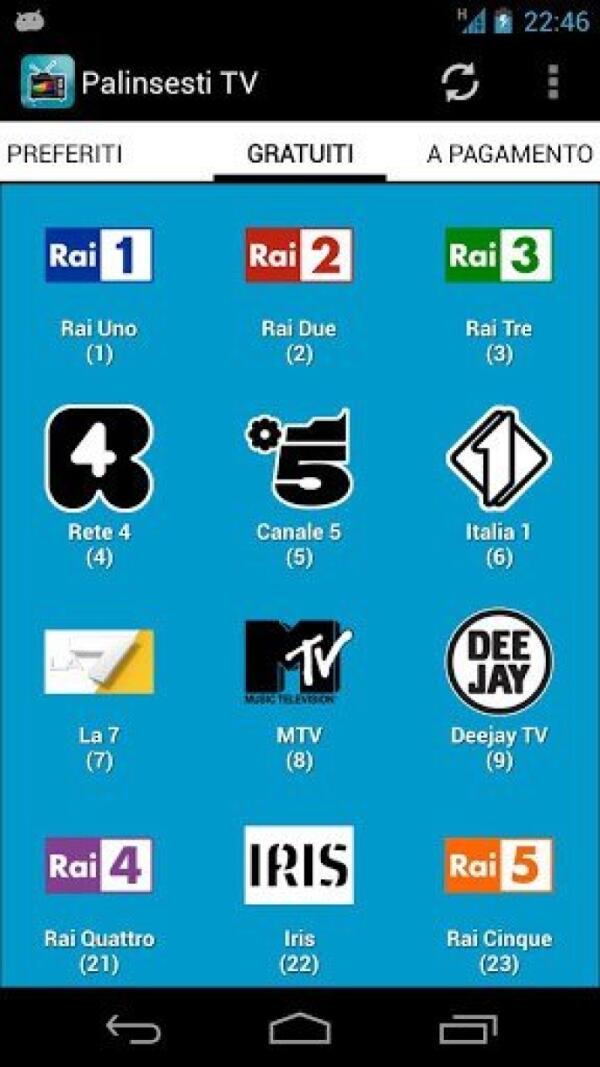The image size is (600, 1067).
Task: Tap the system back button
Action: tap(133, 1029)
